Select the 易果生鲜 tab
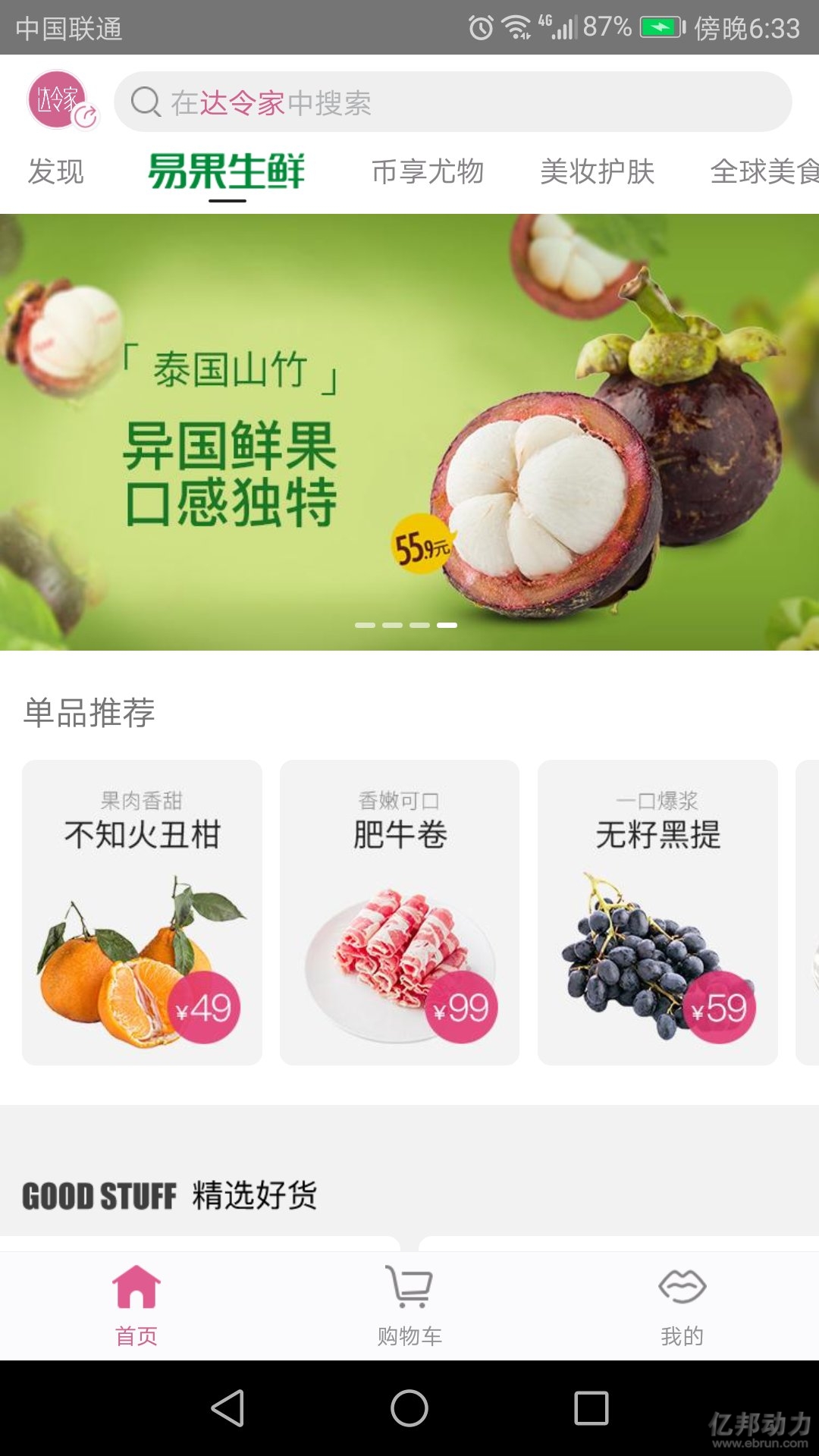Image resolution: width=819 pixels, height=1456 pixels. point(227,171)
